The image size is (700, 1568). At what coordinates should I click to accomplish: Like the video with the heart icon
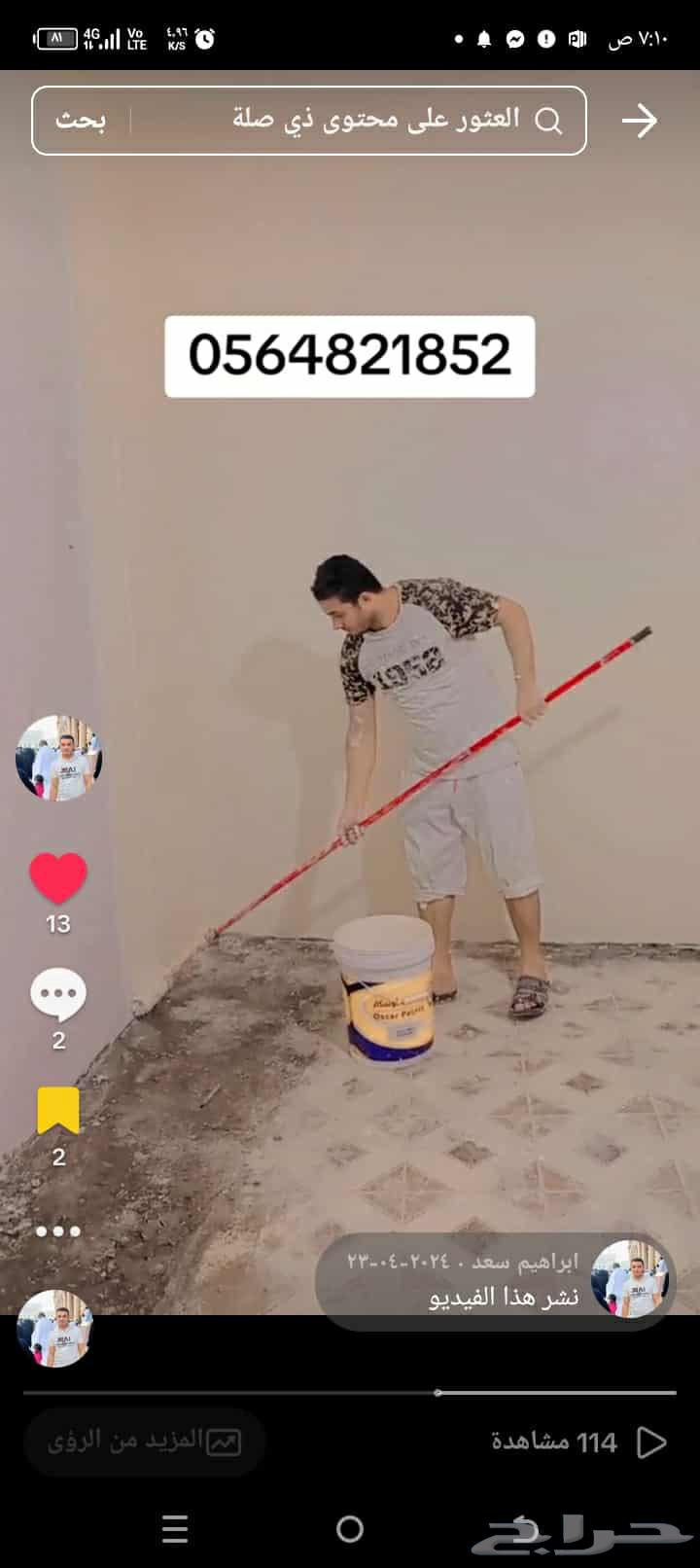pyautogui.click(x=58, y=878)
